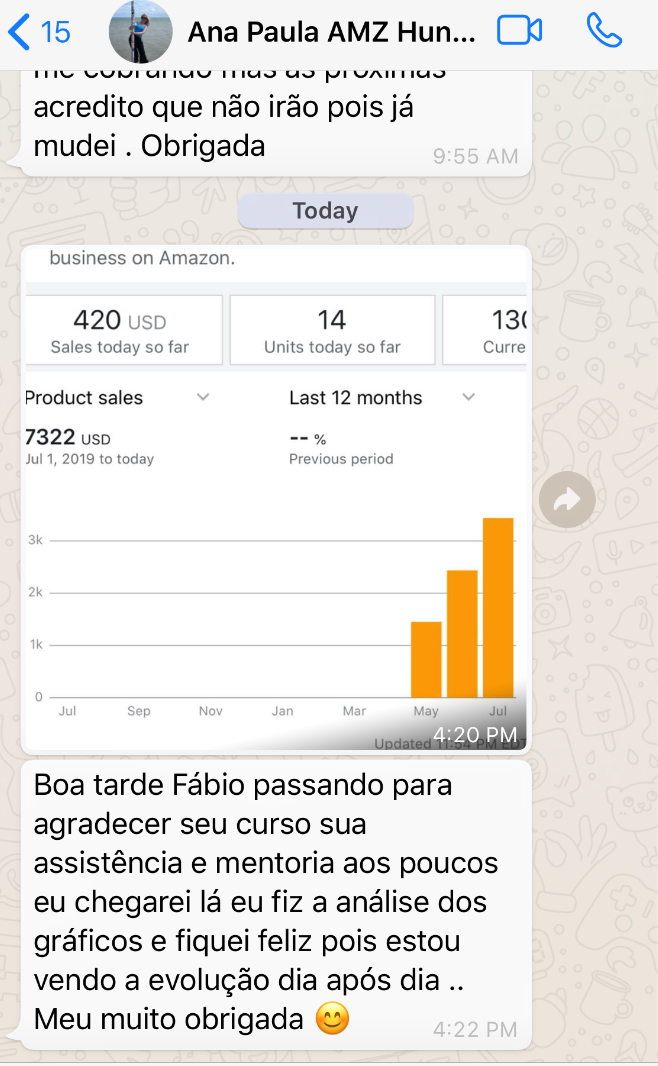Start a voice call with Ana Paula
This screenshot has width=658, height=1066.
(x=603, y=32)
